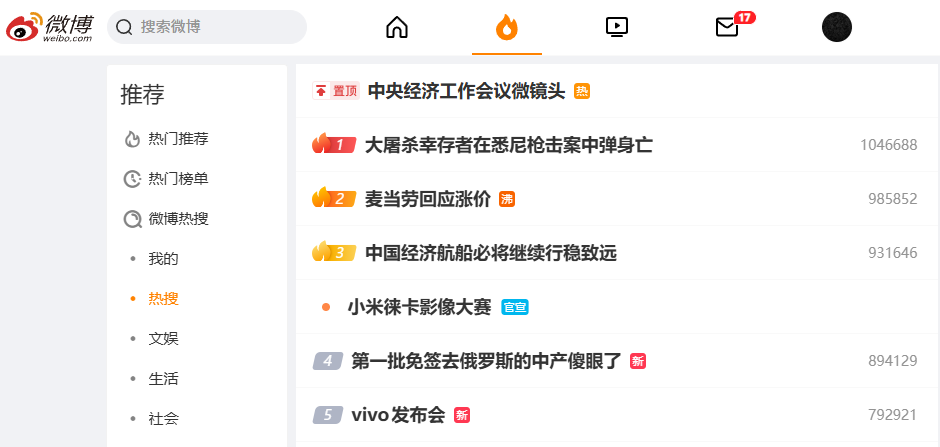Open 热门榜单 in the sidebar
This screenshot has height=447, width=940.
click(x=177, y=179)
